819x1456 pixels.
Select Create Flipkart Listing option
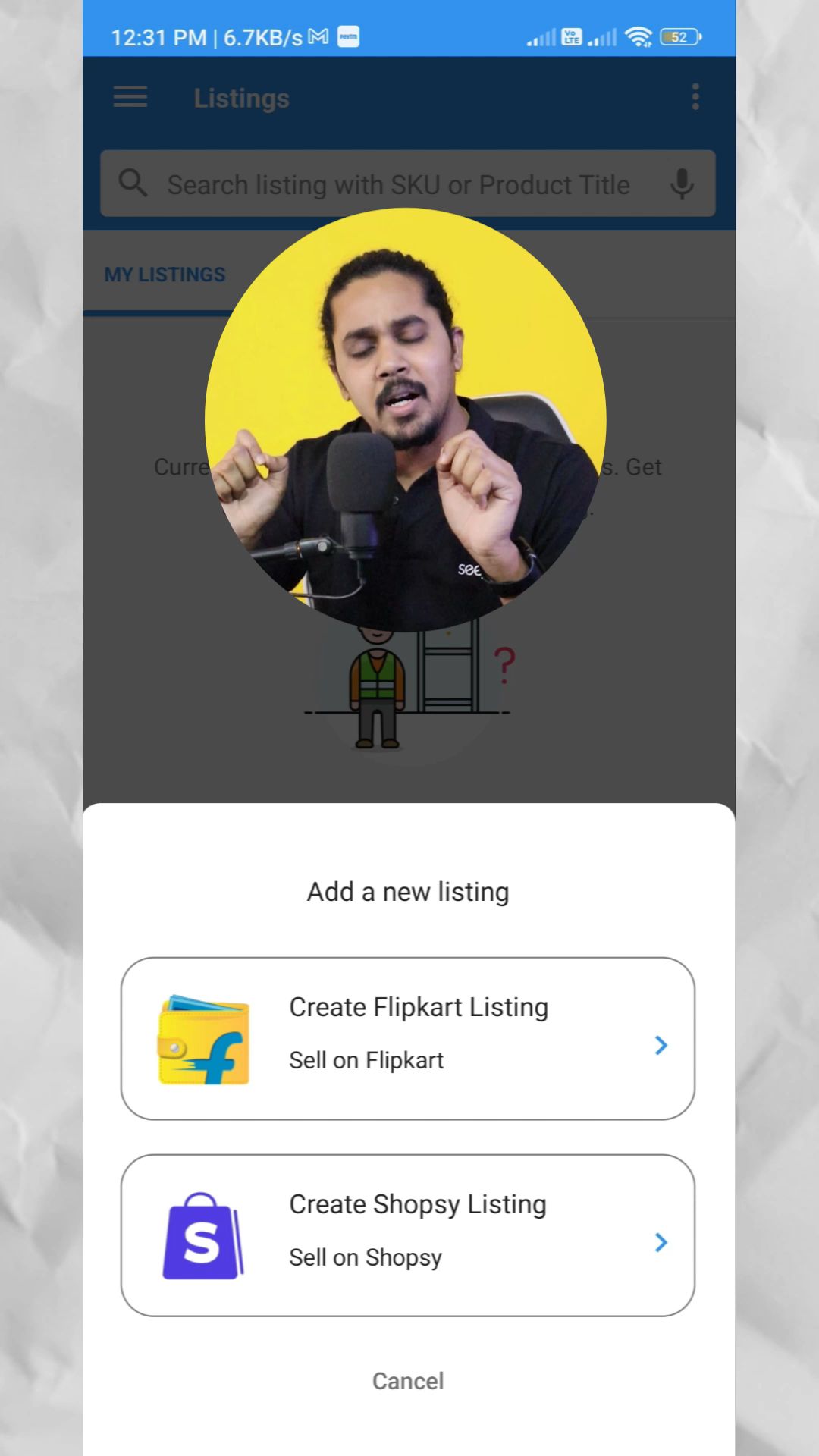point(408,1038)
